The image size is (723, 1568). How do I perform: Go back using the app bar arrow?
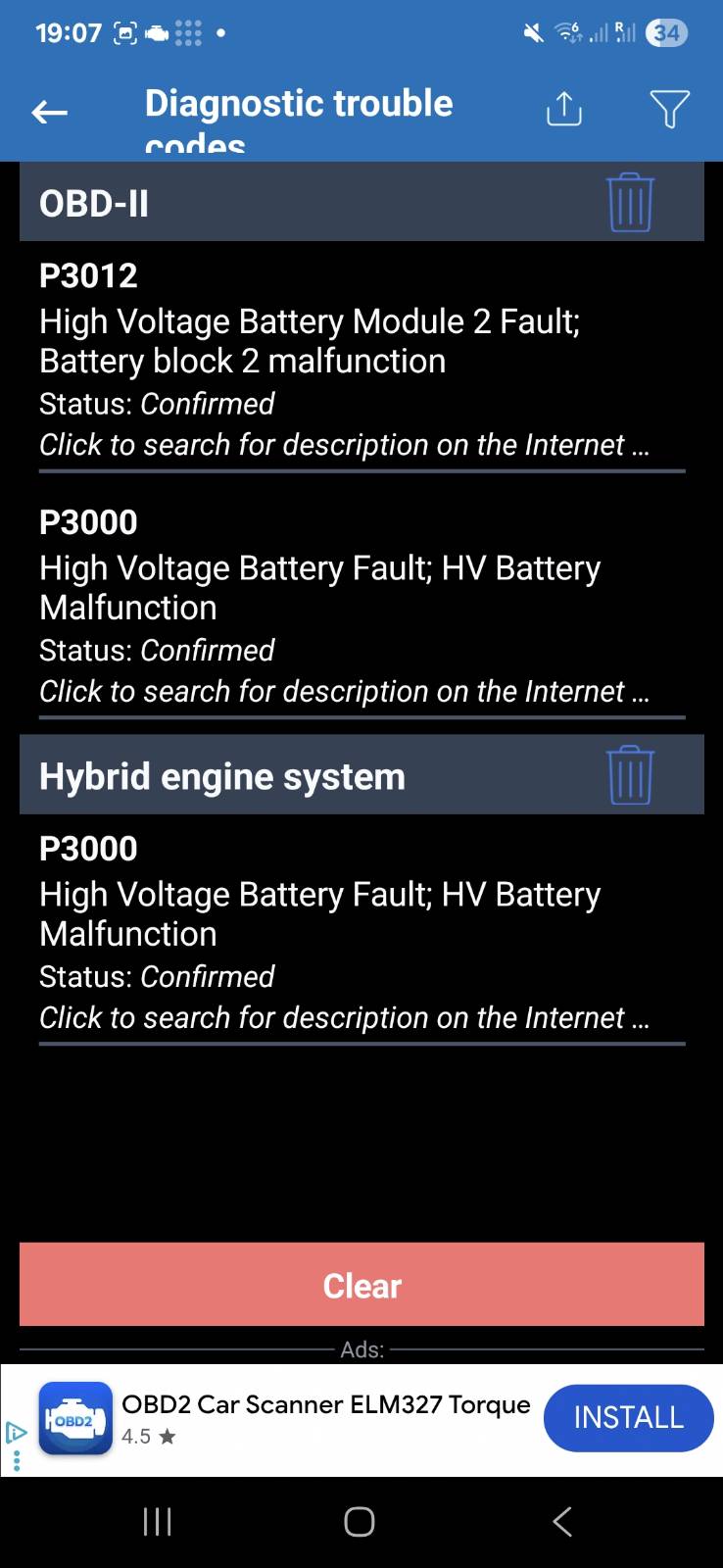point(49,112)
